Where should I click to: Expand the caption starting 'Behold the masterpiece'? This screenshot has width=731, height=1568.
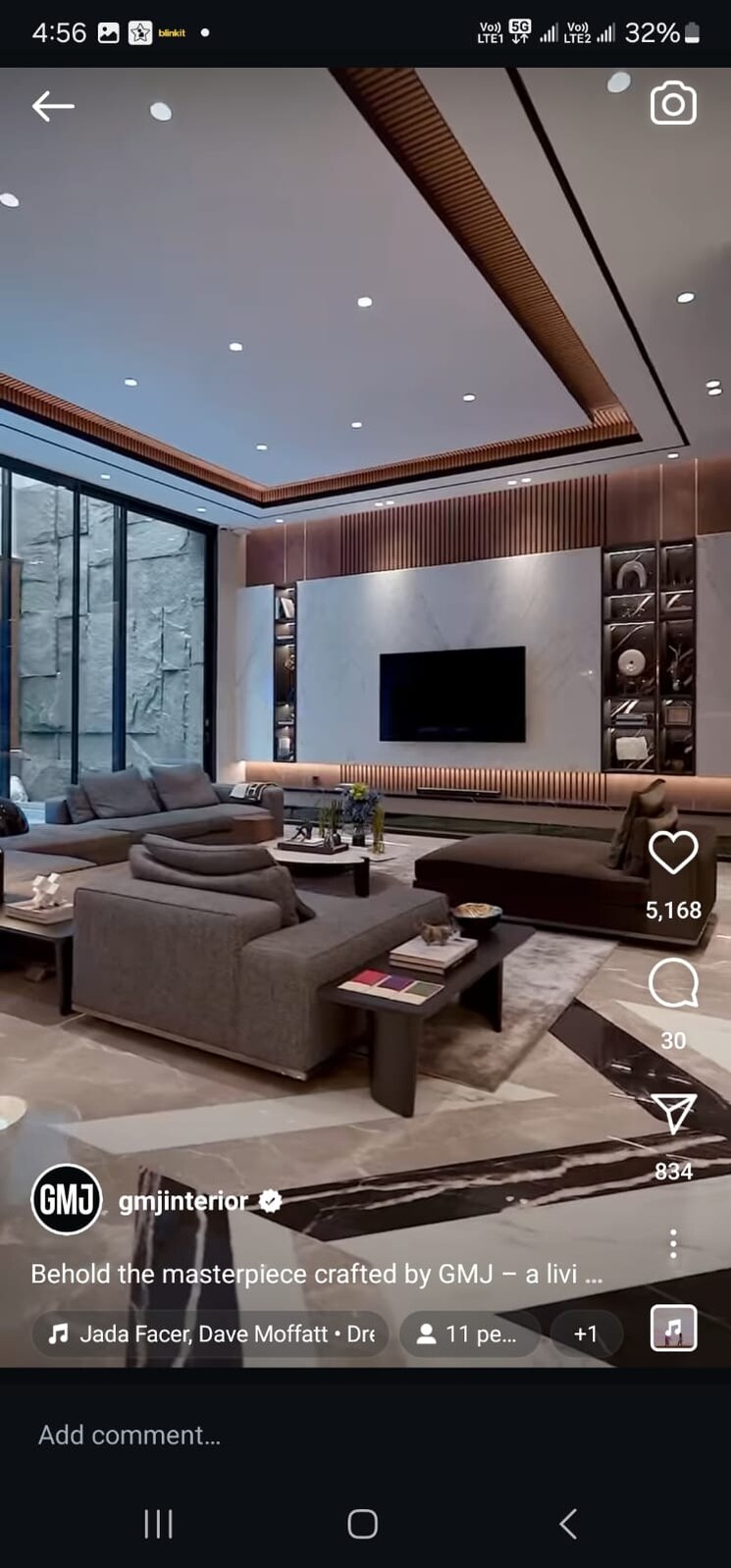coord(316,1274)
